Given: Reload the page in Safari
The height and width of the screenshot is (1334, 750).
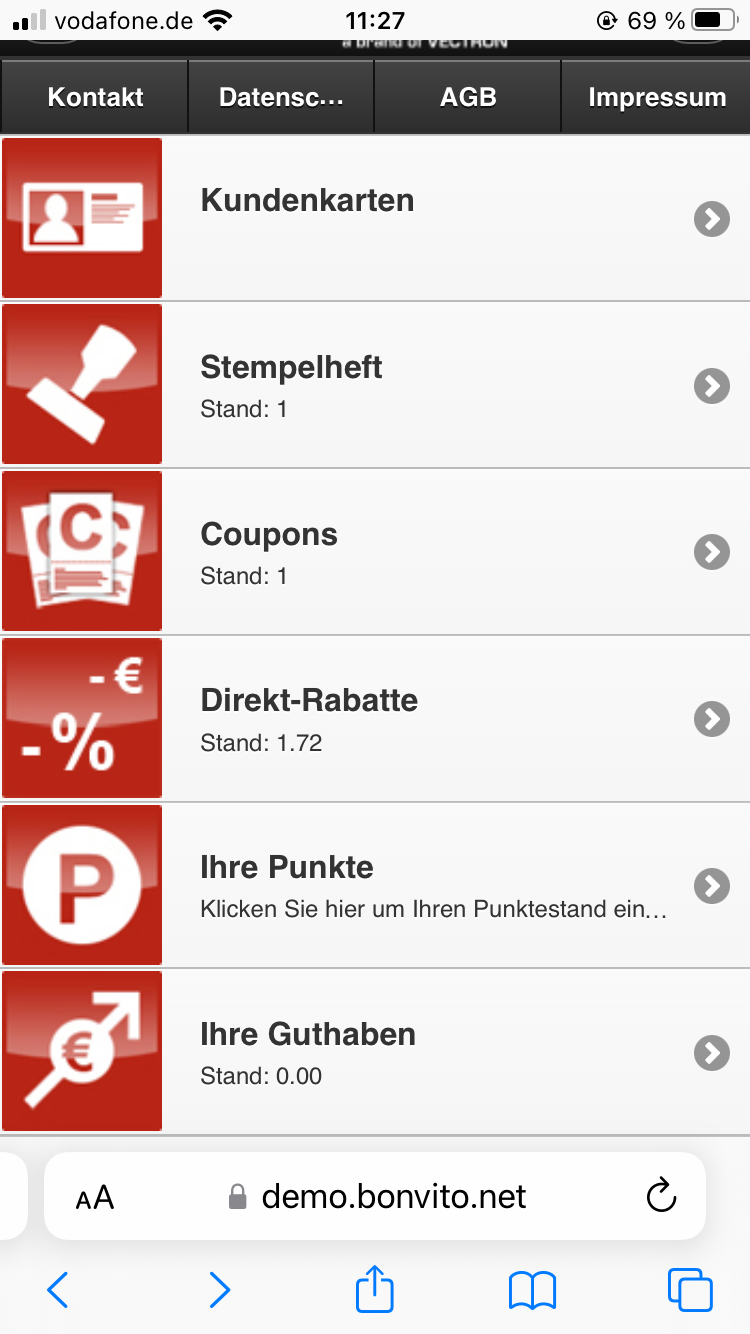Looking at the screenshot, I should (661, 1196).
